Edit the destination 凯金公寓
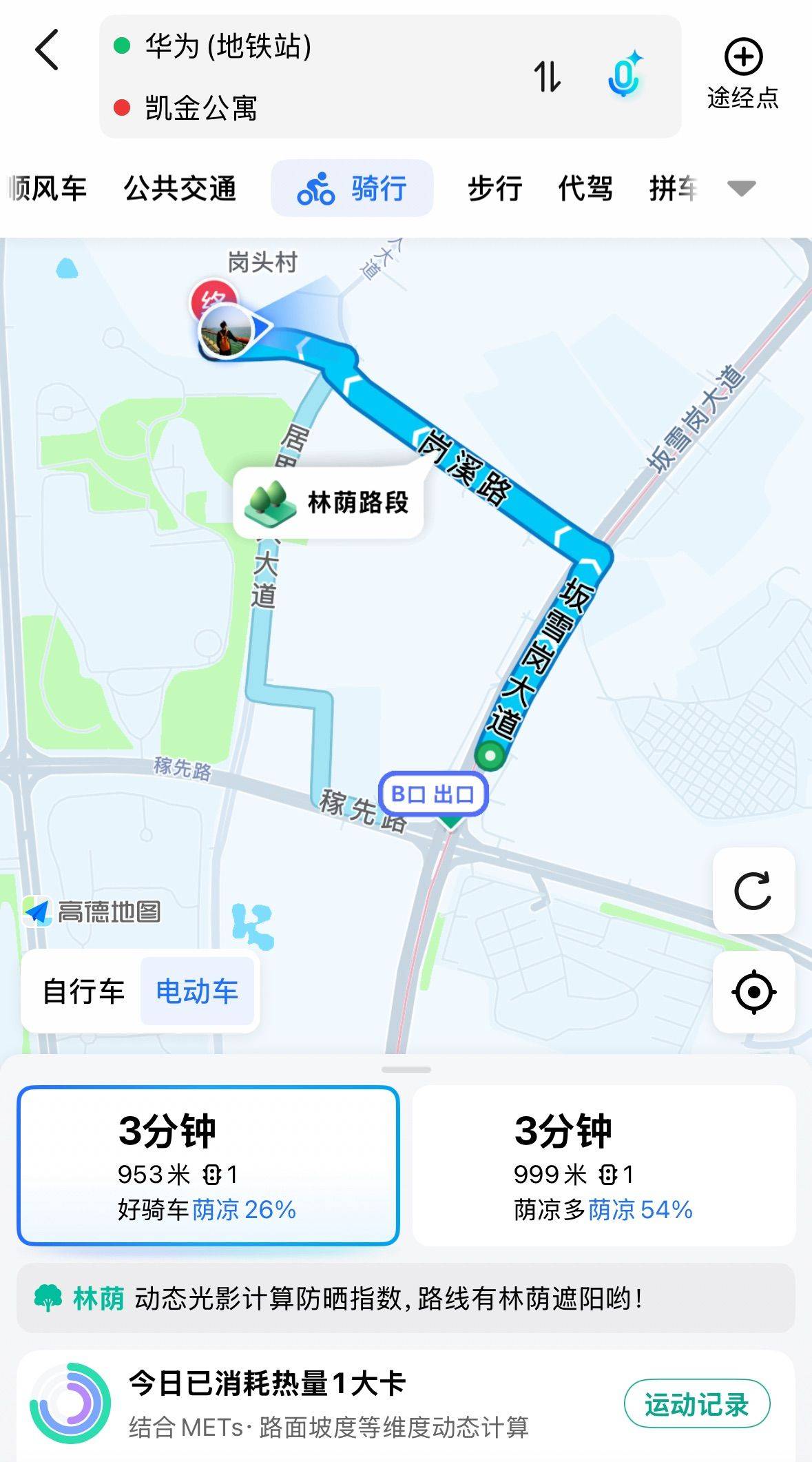 tap(200, 108)
